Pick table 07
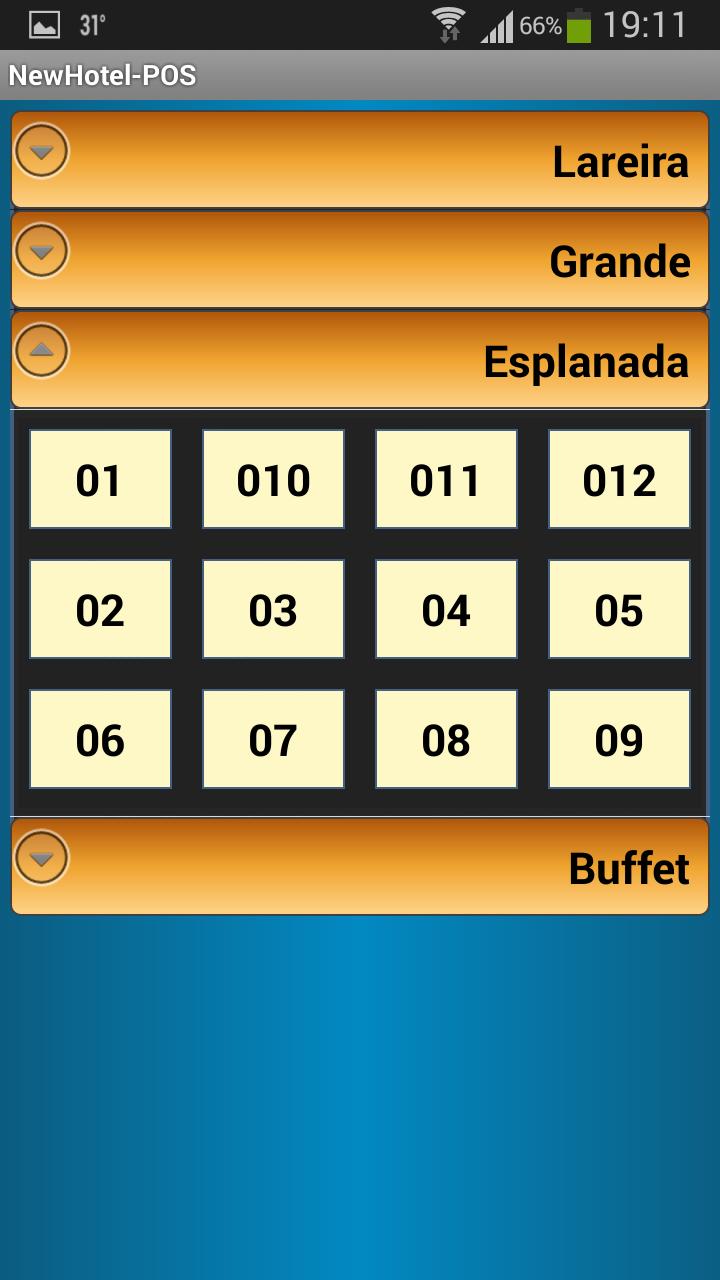 (273, 739)
